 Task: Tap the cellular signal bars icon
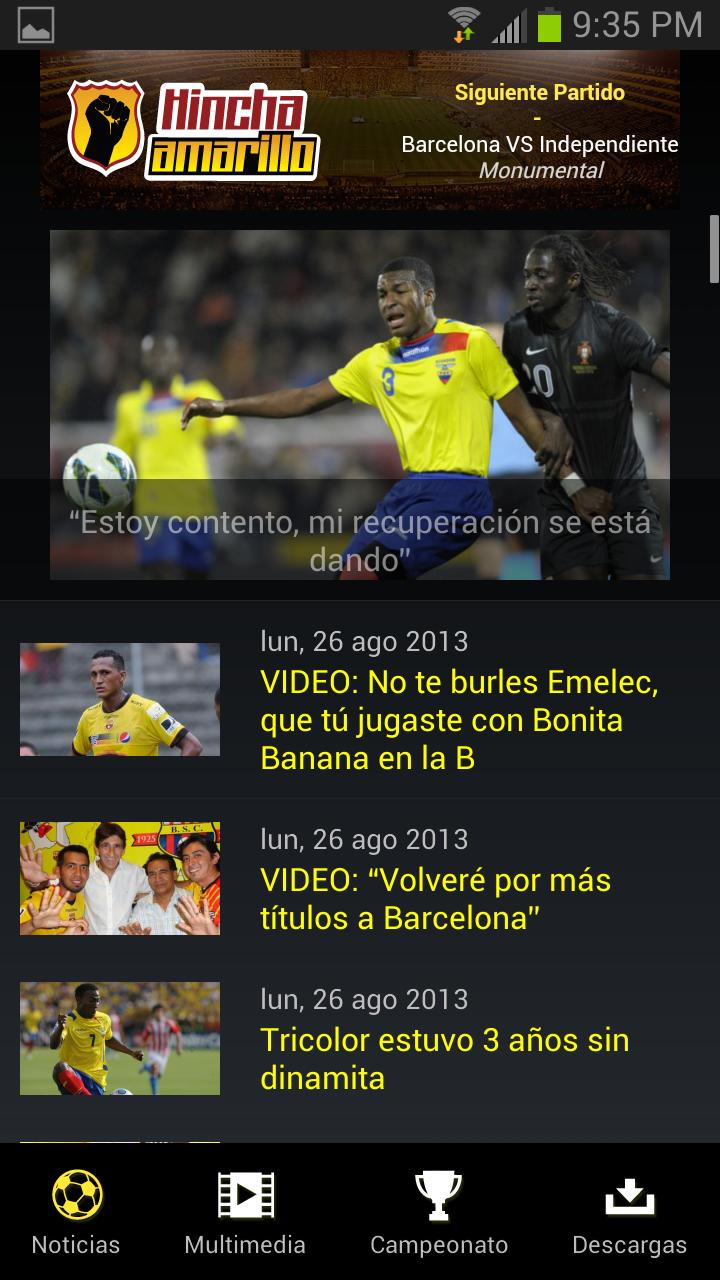pyautogui.click(x=505, y=25)
